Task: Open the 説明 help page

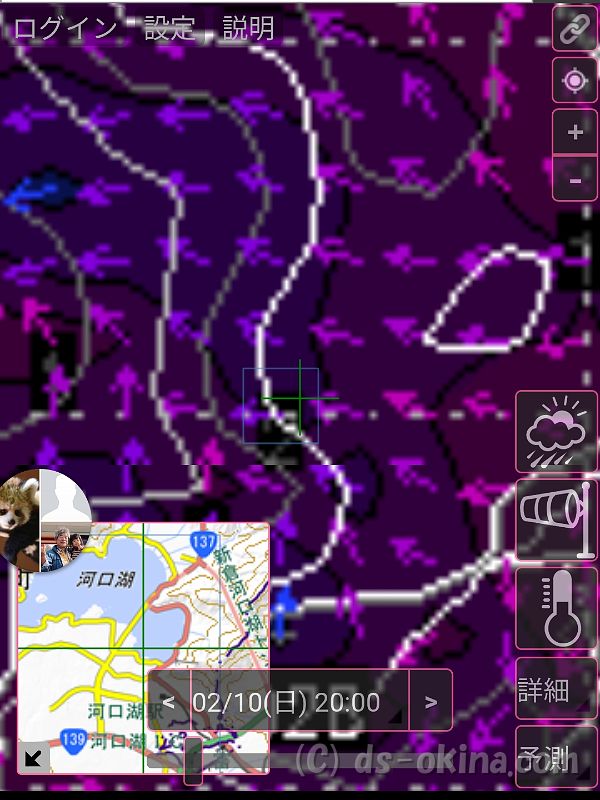Action: click(x=249, y=28)
